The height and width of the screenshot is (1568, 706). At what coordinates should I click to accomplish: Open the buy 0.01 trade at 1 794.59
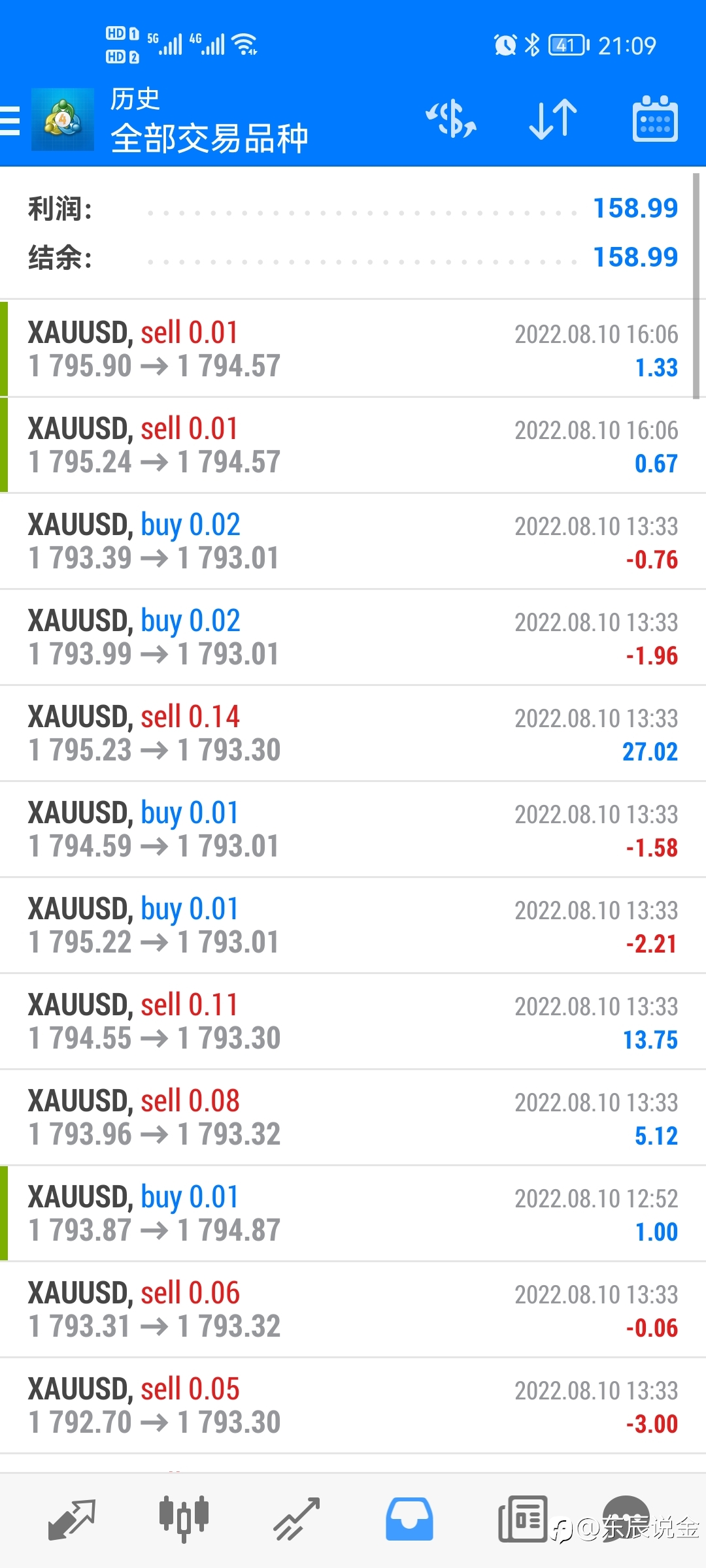353,829
